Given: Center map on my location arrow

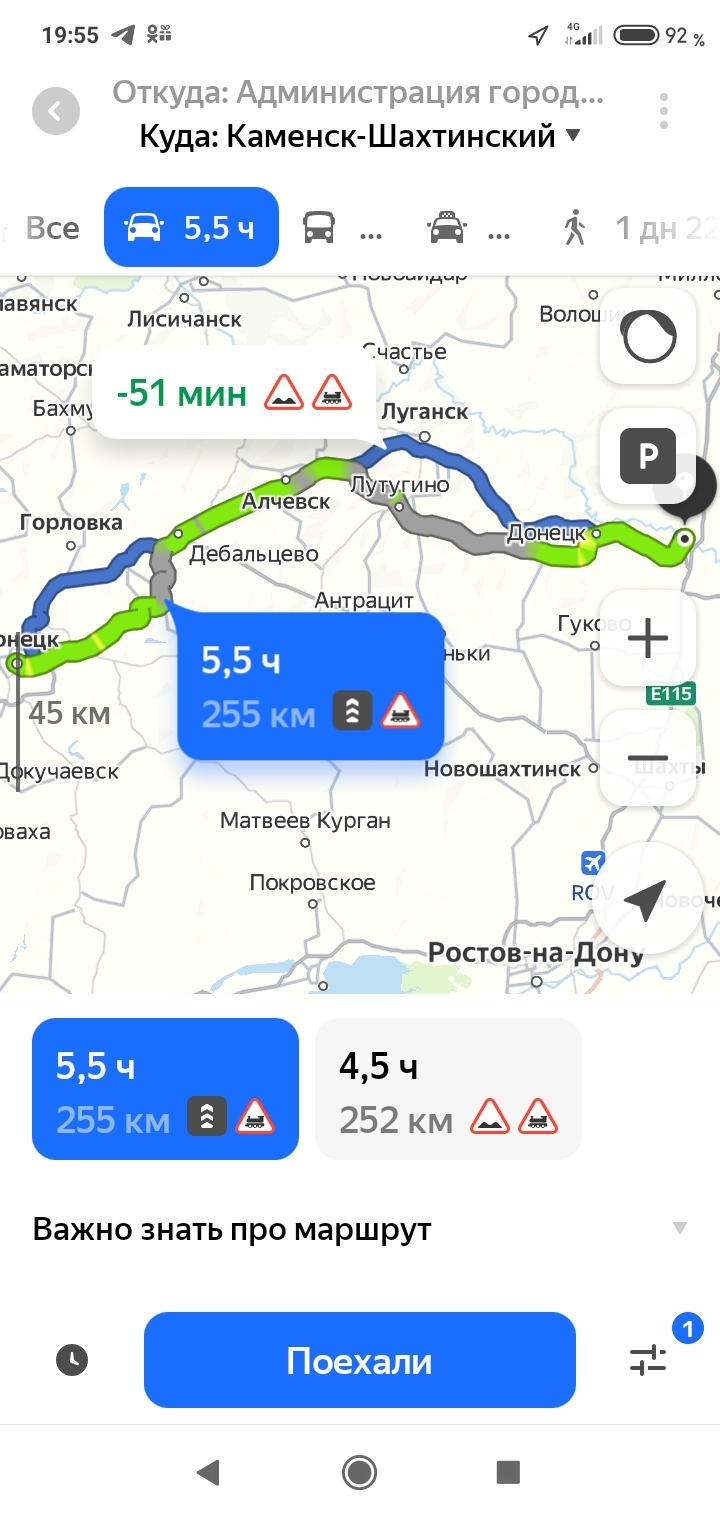Looking at the screenshot, I should tap(646, 900).
